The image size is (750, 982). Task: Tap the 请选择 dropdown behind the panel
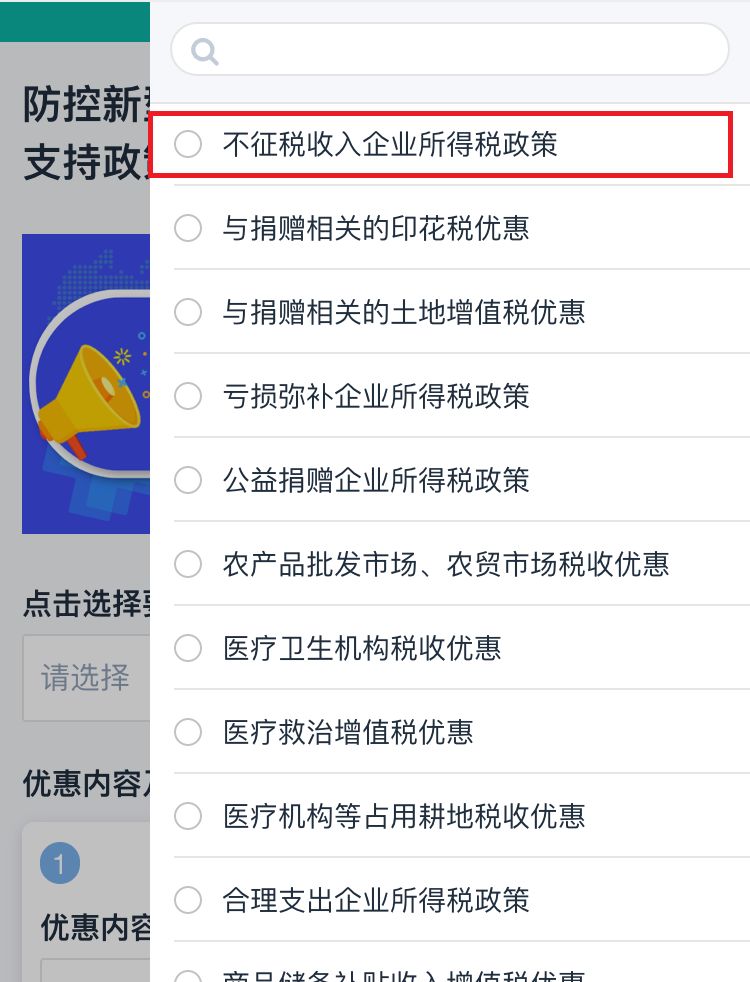[x=85, y=678]
